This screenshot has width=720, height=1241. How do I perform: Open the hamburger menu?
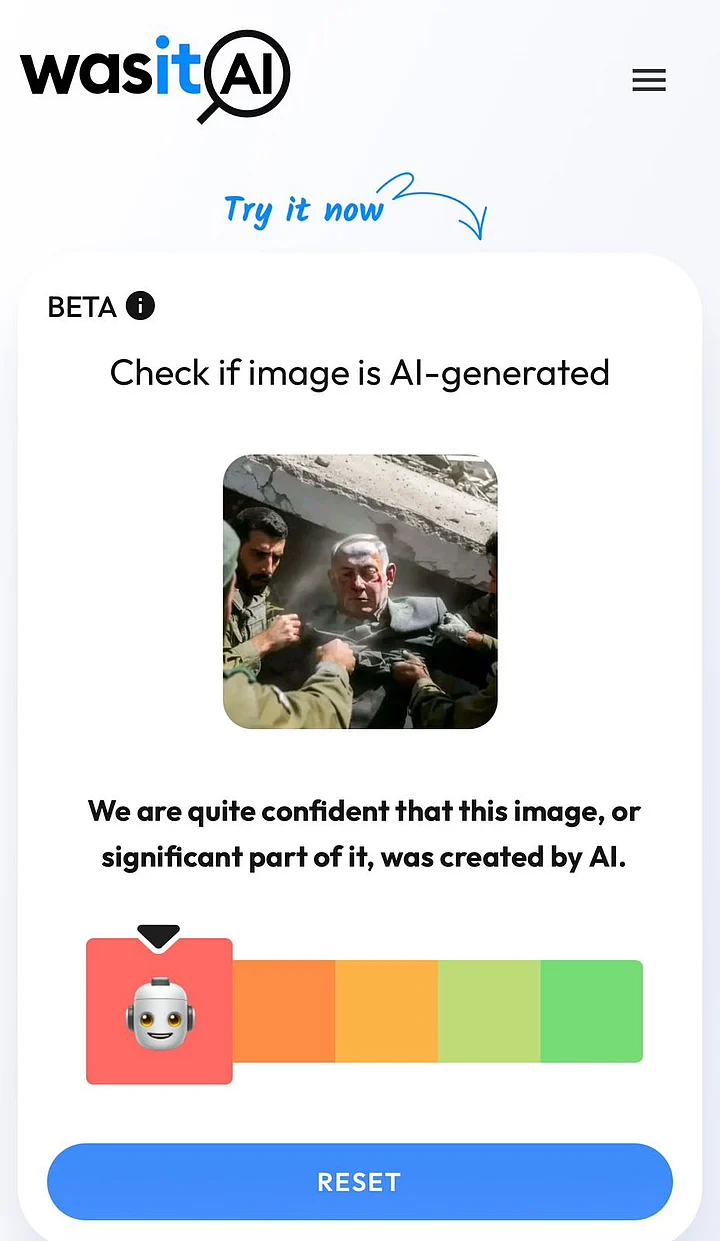[649, 81]
